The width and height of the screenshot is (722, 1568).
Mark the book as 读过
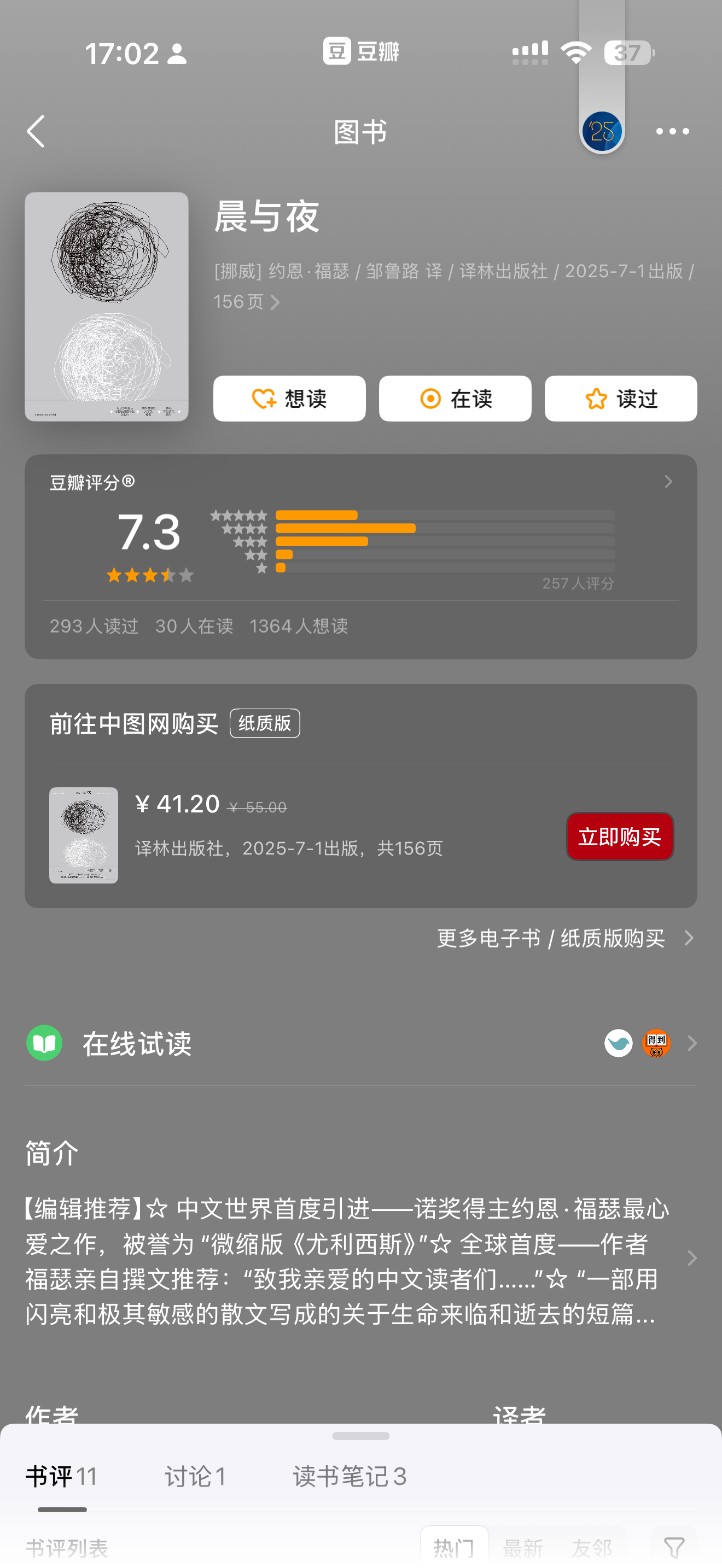click(x=620, y=399)
